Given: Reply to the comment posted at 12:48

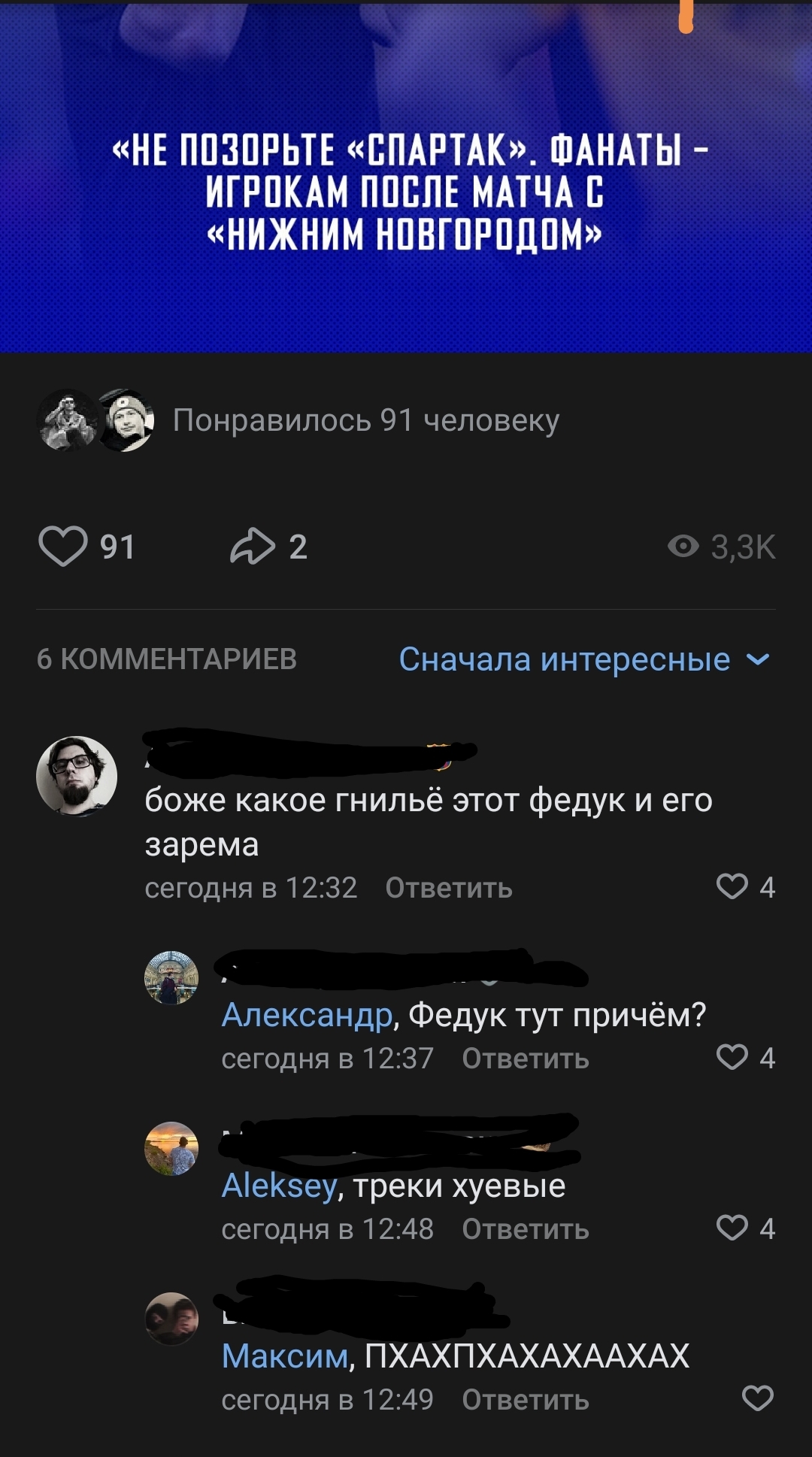Looking at the screenshot, I should click(x=525, y=1229).
